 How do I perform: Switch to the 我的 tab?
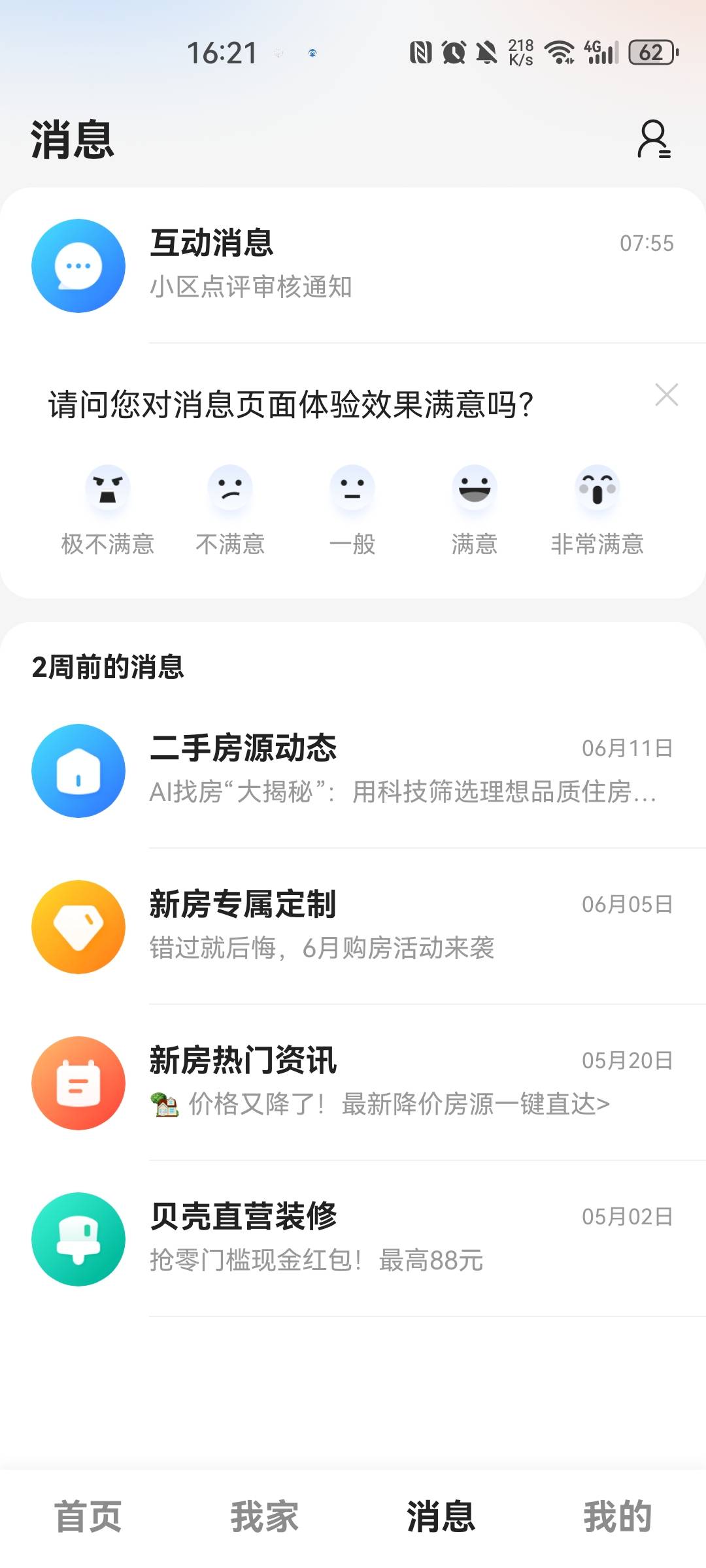[x=618, y=1516]
